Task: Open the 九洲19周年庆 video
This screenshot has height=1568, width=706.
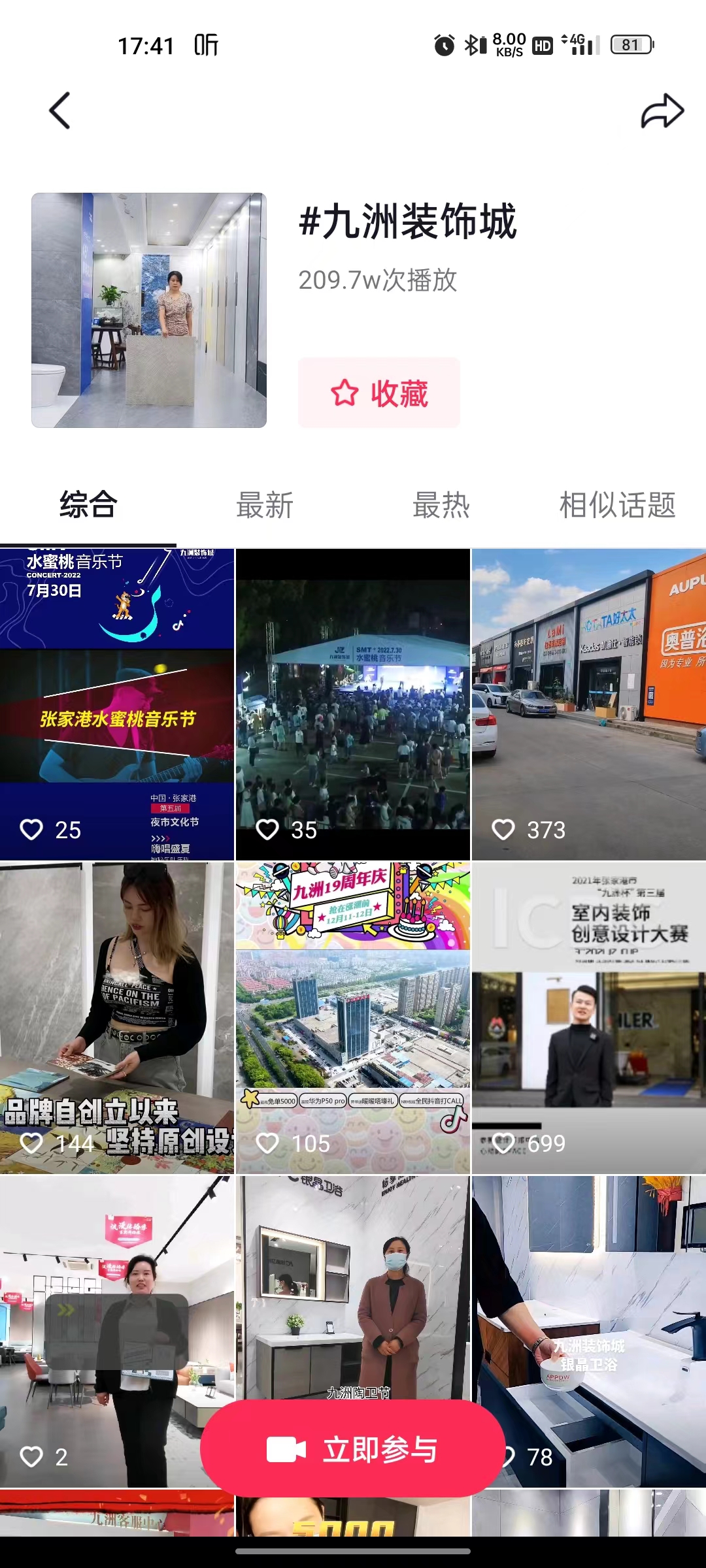Action: (353, 1018)
